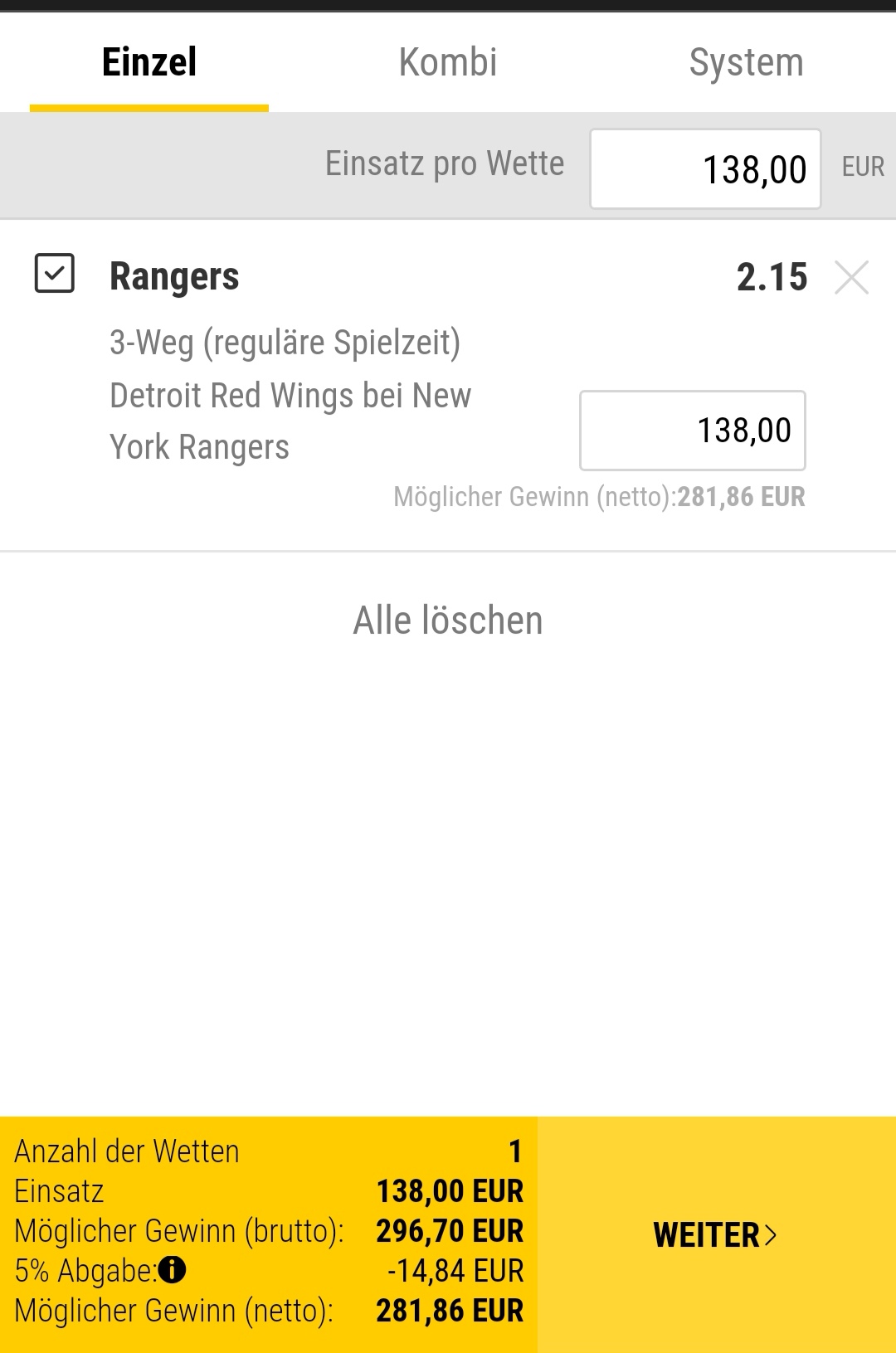Tap Alle löschen to clear bets

[448, 621]
